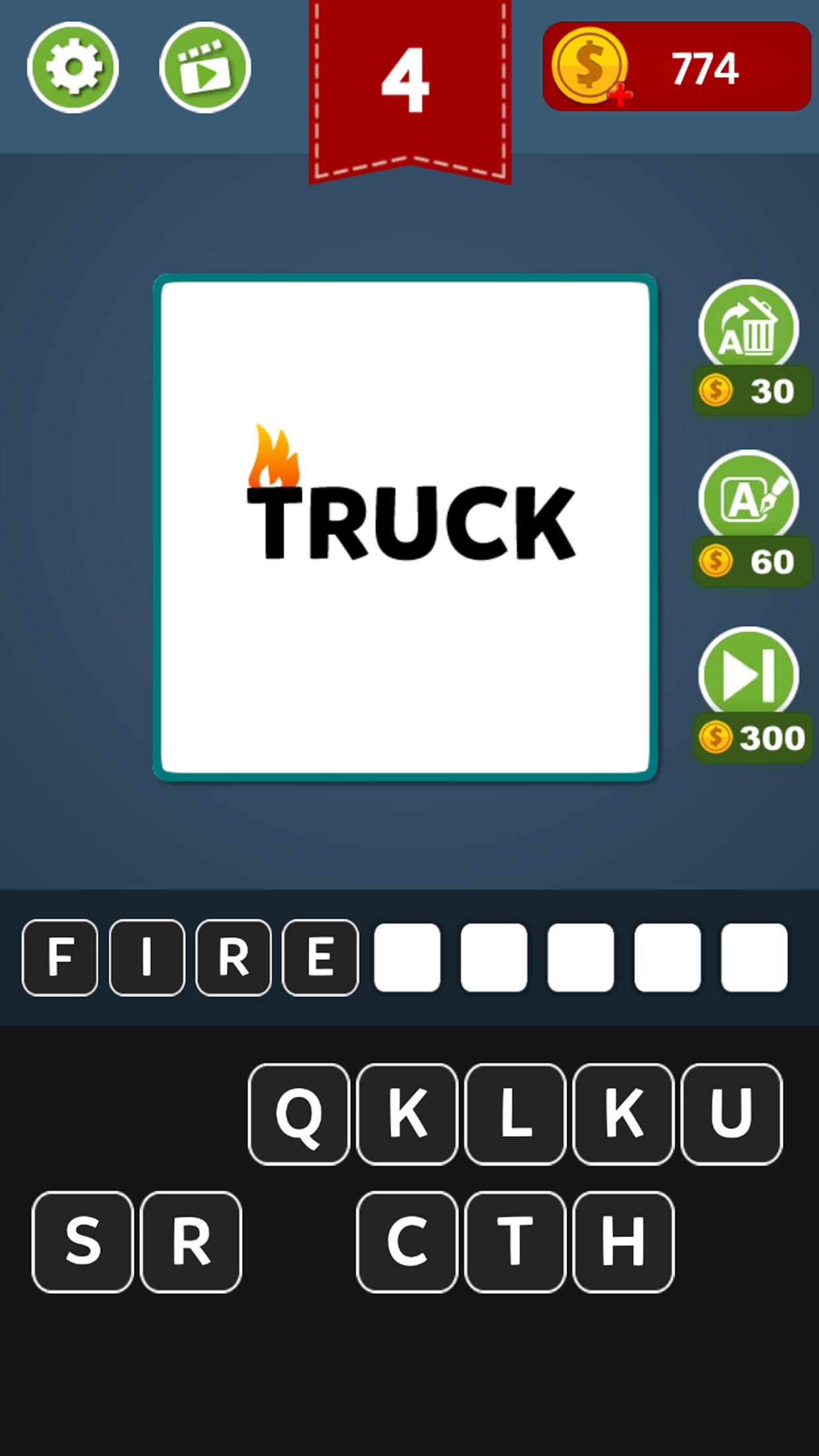
Task: Tap the red plus on the coin counter
Action: [x=620, y=96]
